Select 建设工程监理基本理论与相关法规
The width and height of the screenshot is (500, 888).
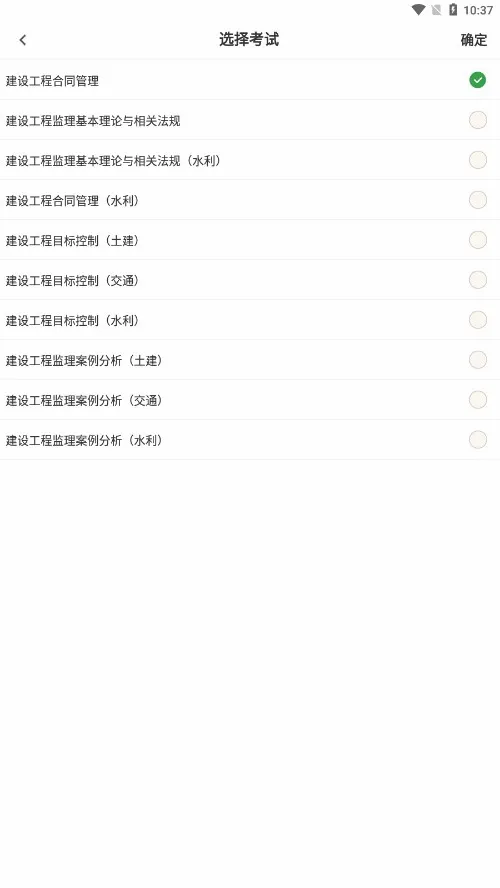(x=250, y=120)
